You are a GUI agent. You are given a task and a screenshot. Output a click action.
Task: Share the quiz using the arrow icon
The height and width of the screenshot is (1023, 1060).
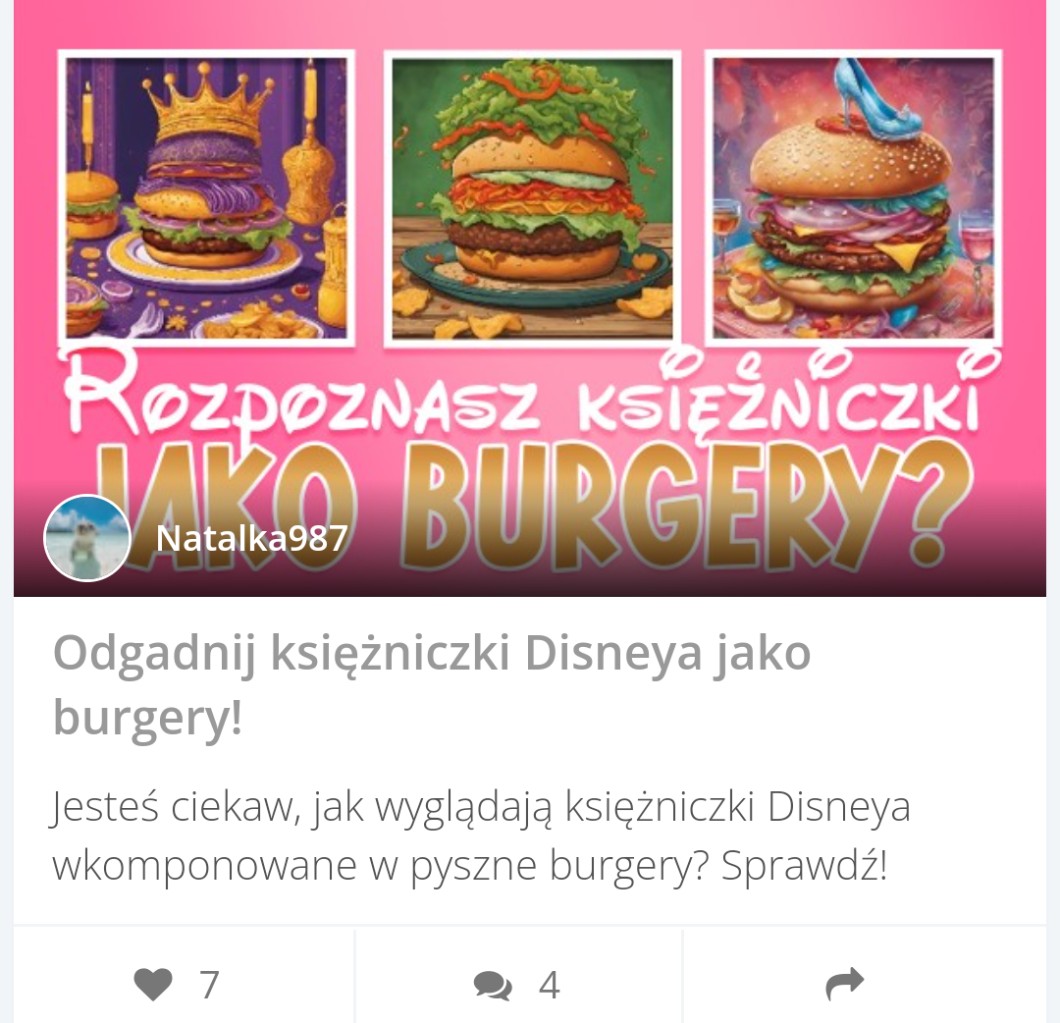(844, 985)
